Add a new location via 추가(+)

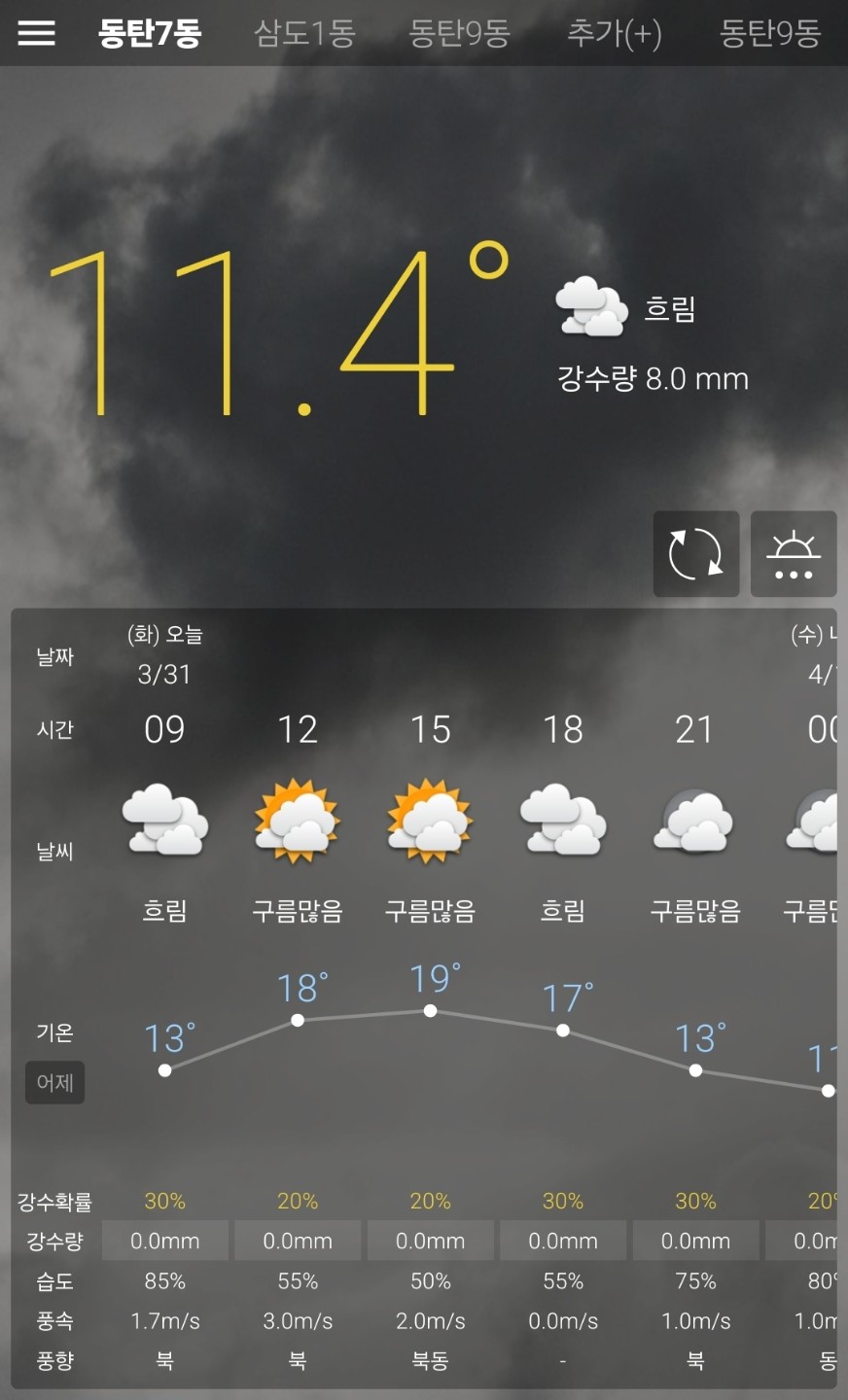[614, 33]
